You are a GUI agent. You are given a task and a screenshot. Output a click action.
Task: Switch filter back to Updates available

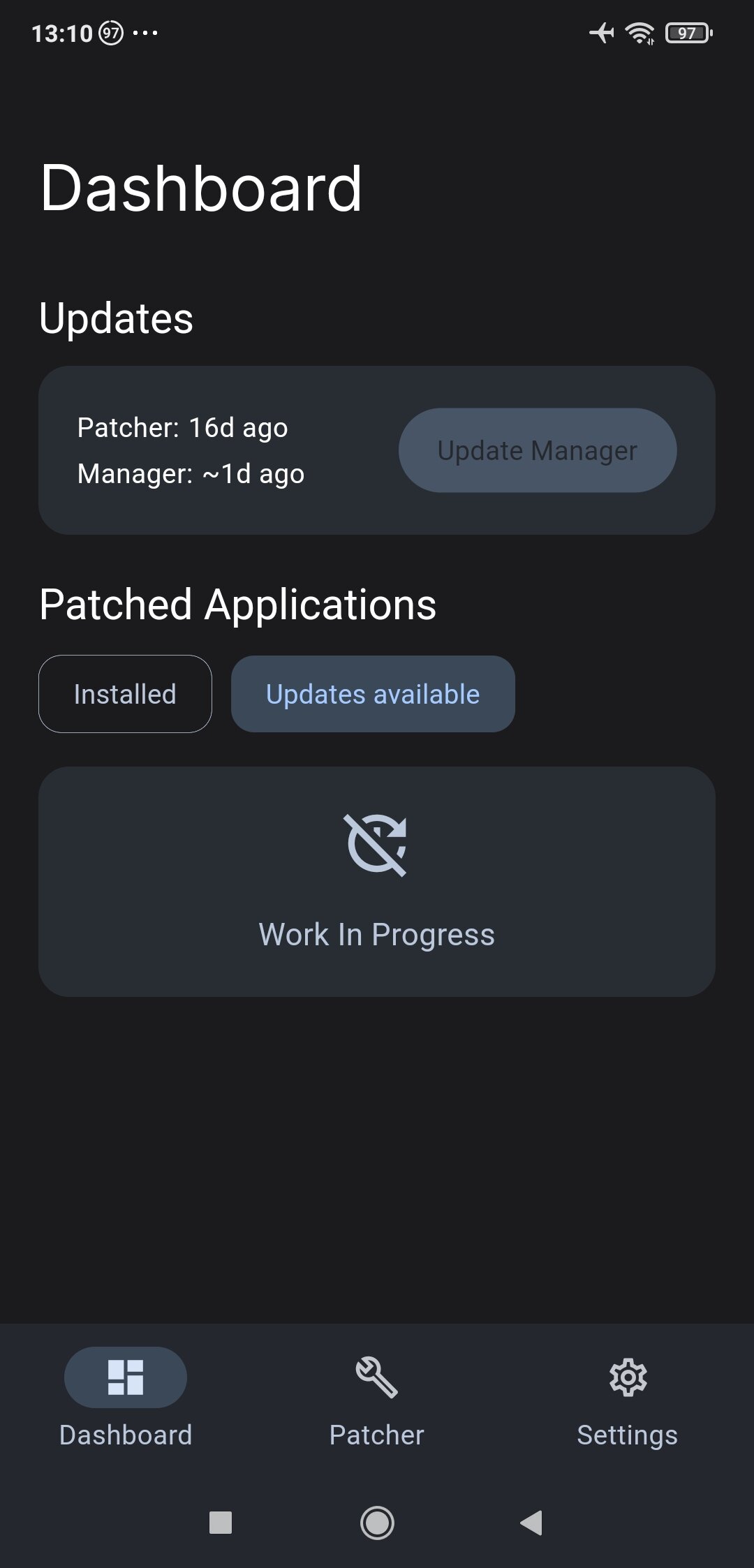tap(373, 693)
